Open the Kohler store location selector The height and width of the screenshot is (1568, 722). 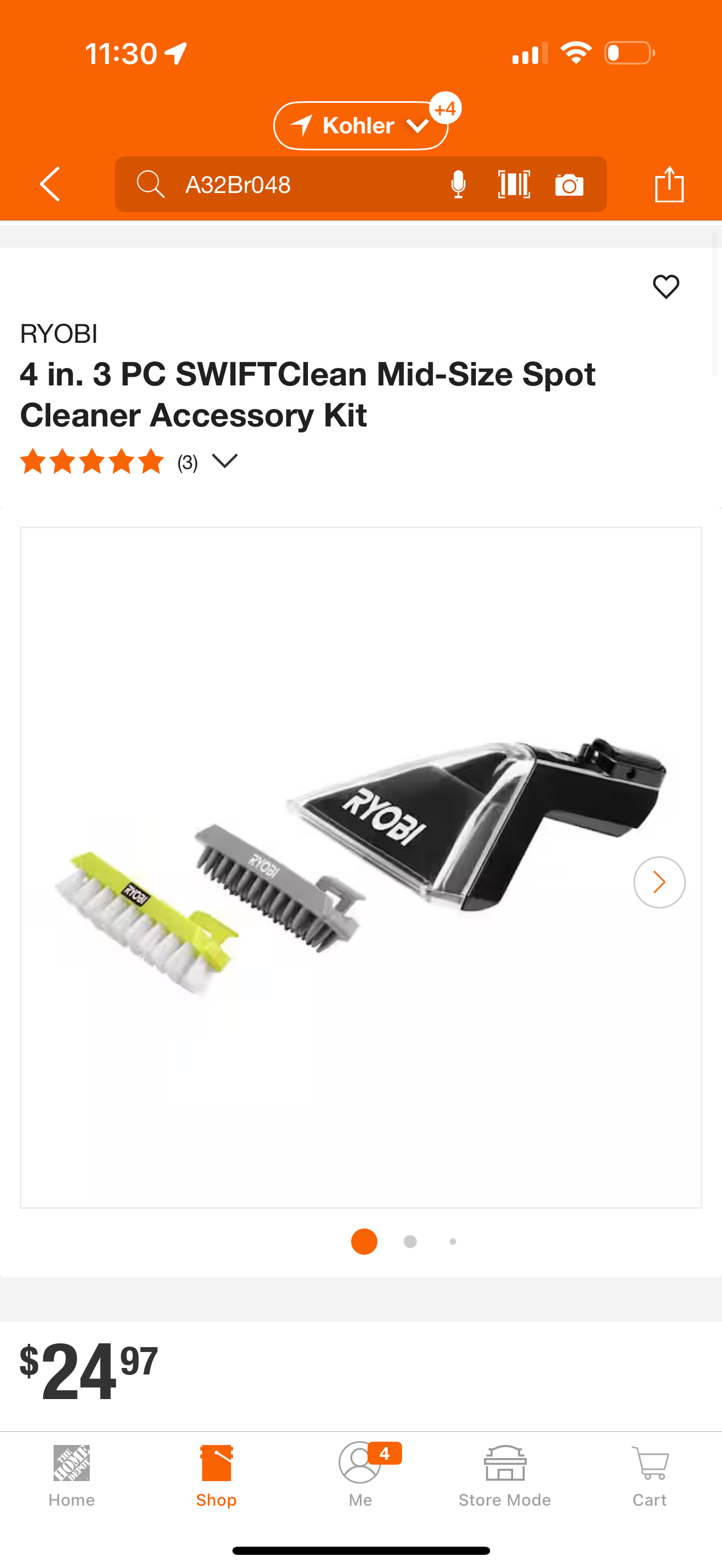[x=360, y=125]
